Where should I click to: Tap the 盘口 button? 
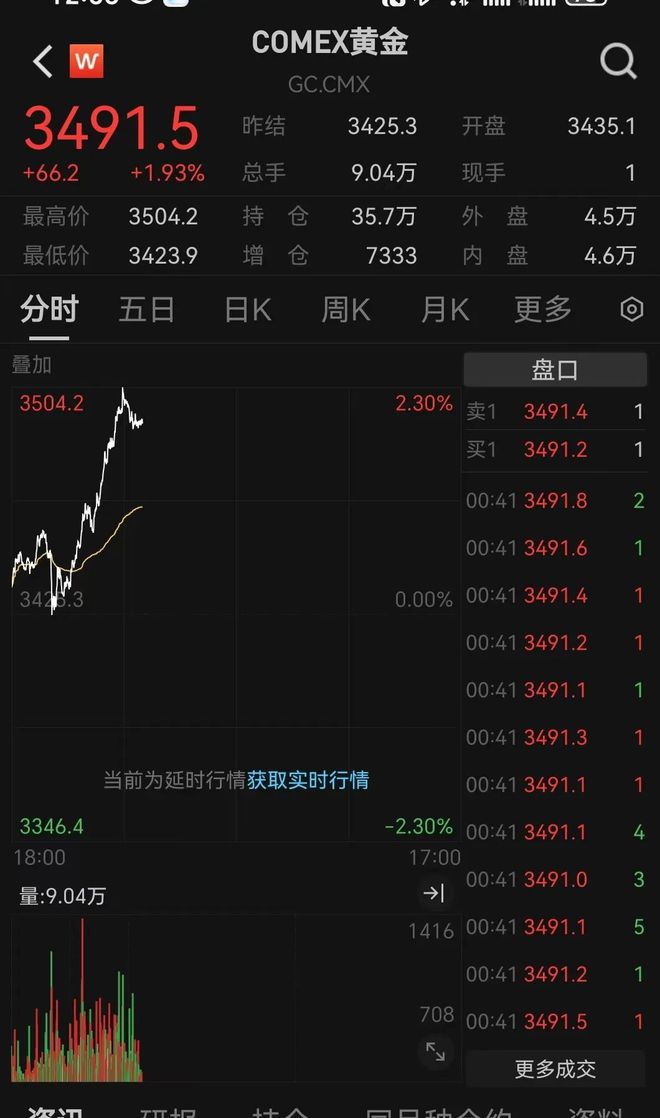pos(555,370)
